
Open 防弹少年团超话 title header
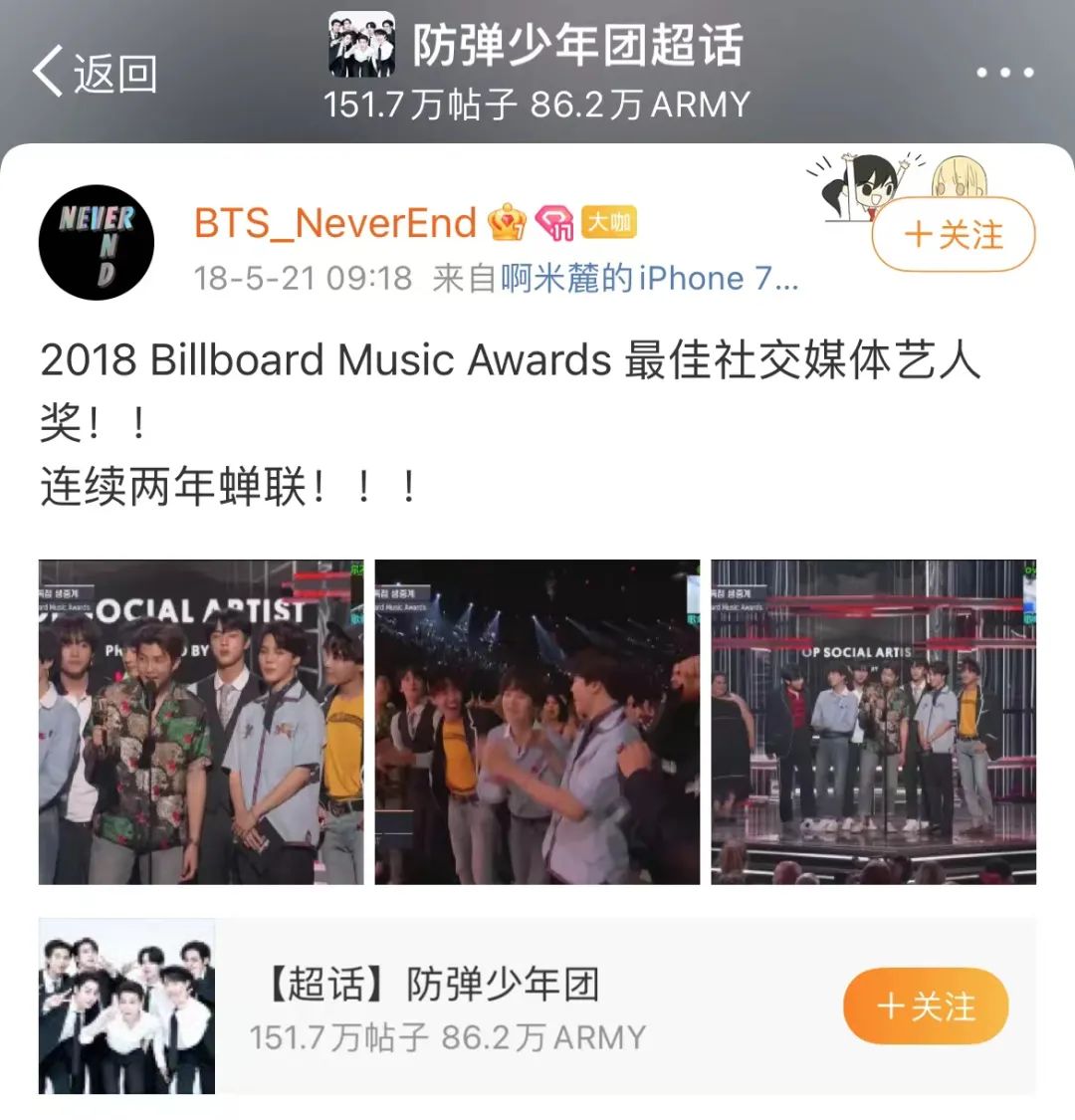pos(577,46)
